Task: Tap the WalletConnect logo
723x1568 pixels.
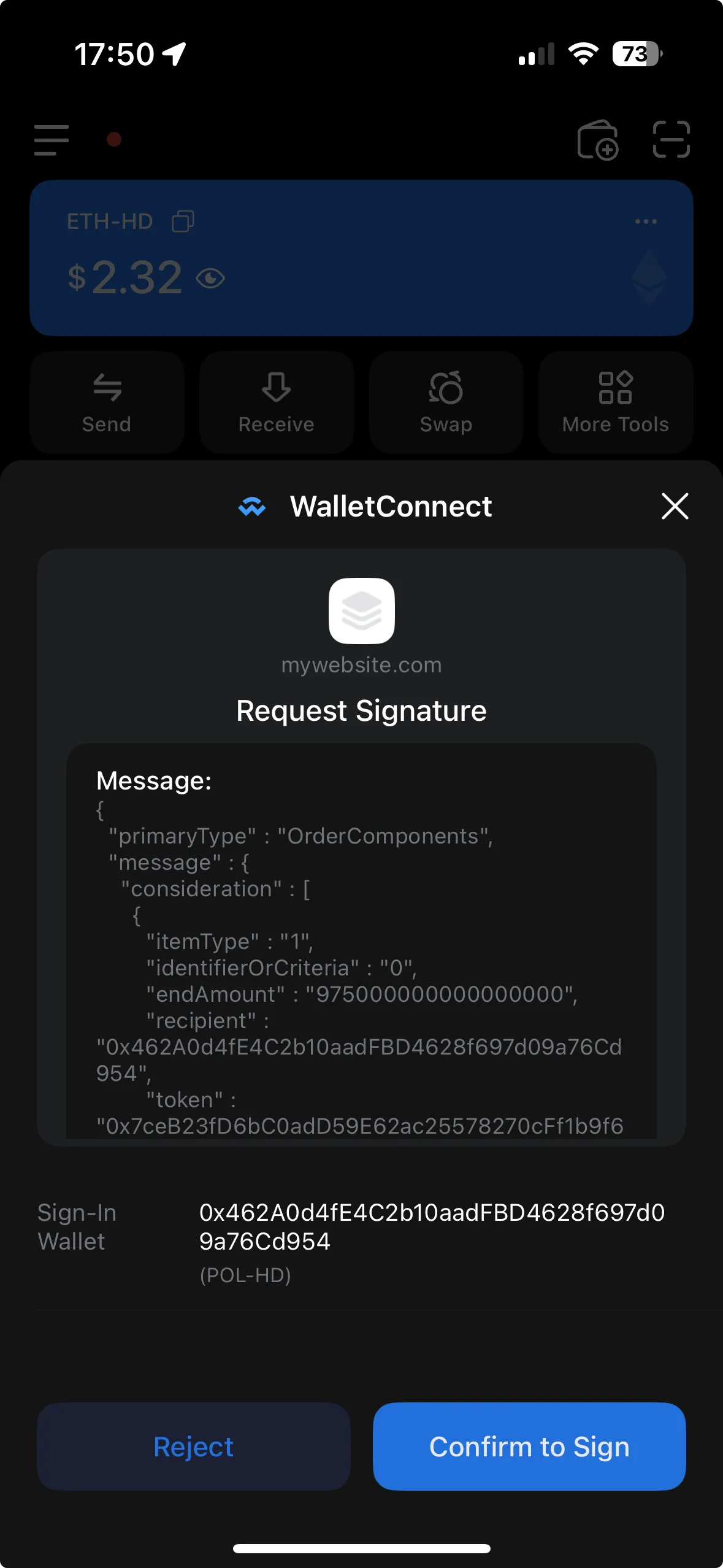Action: 252,506
